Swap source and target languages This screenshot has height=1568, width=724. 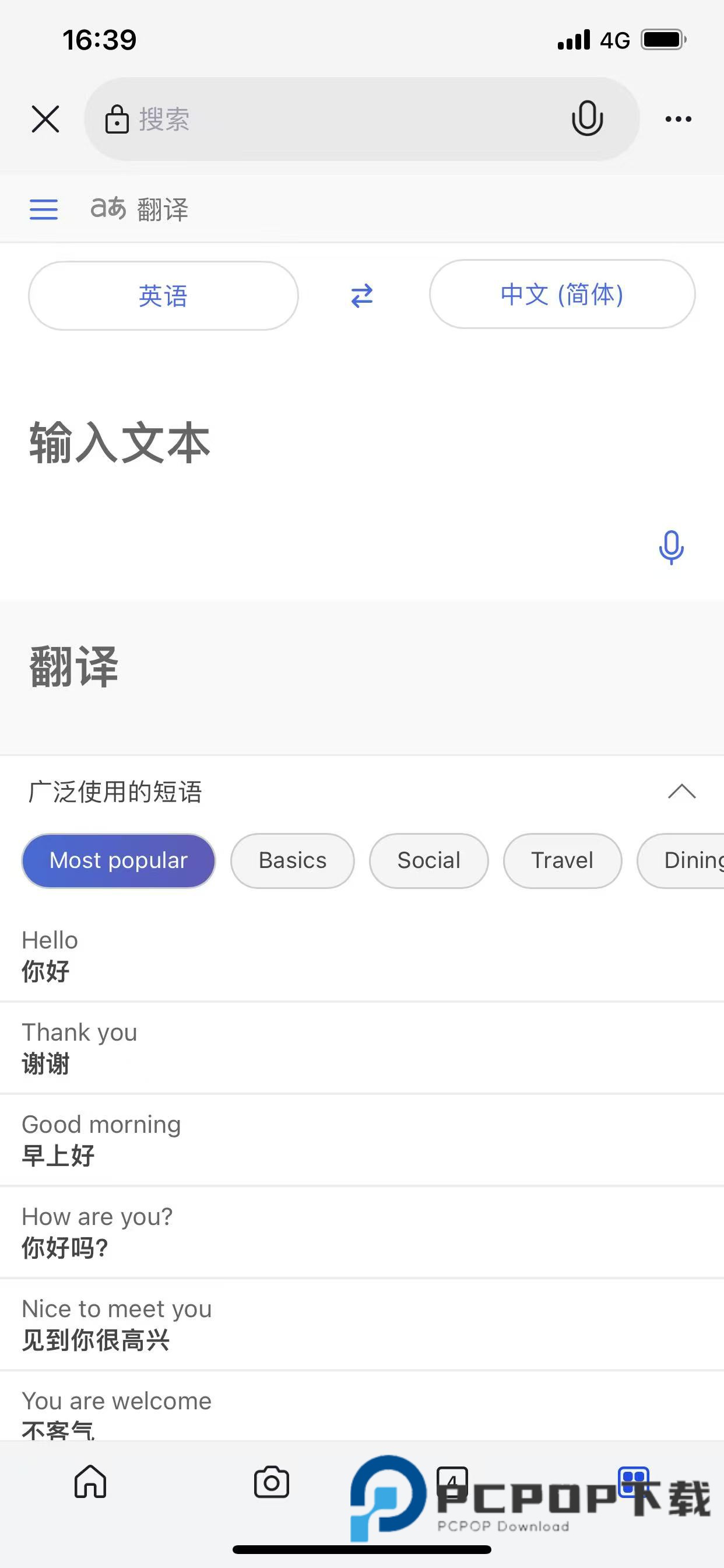(x=362, y=296)
